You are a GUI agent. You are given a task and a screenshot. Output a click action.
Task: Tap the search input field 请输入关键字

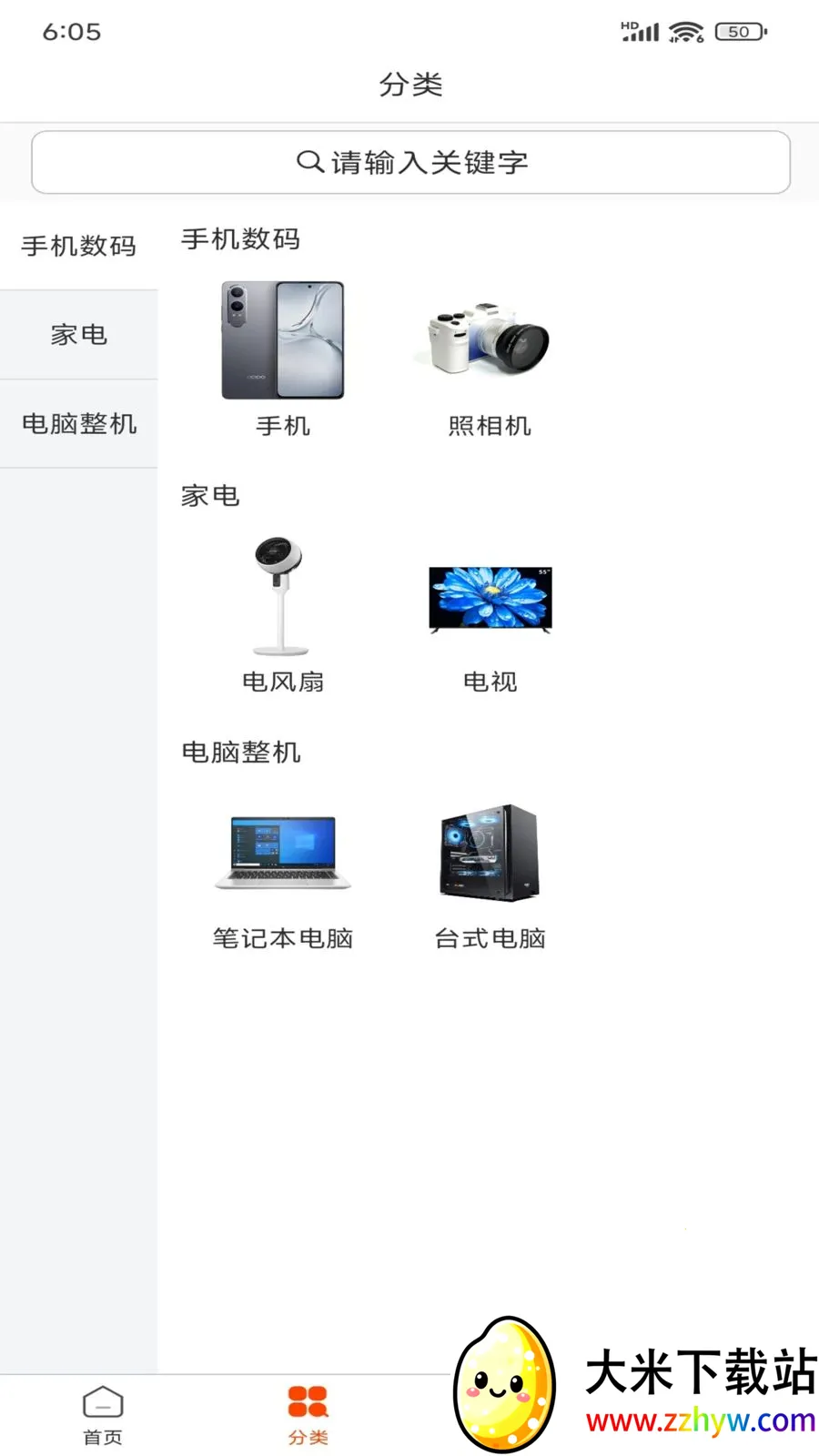point(409,162)
